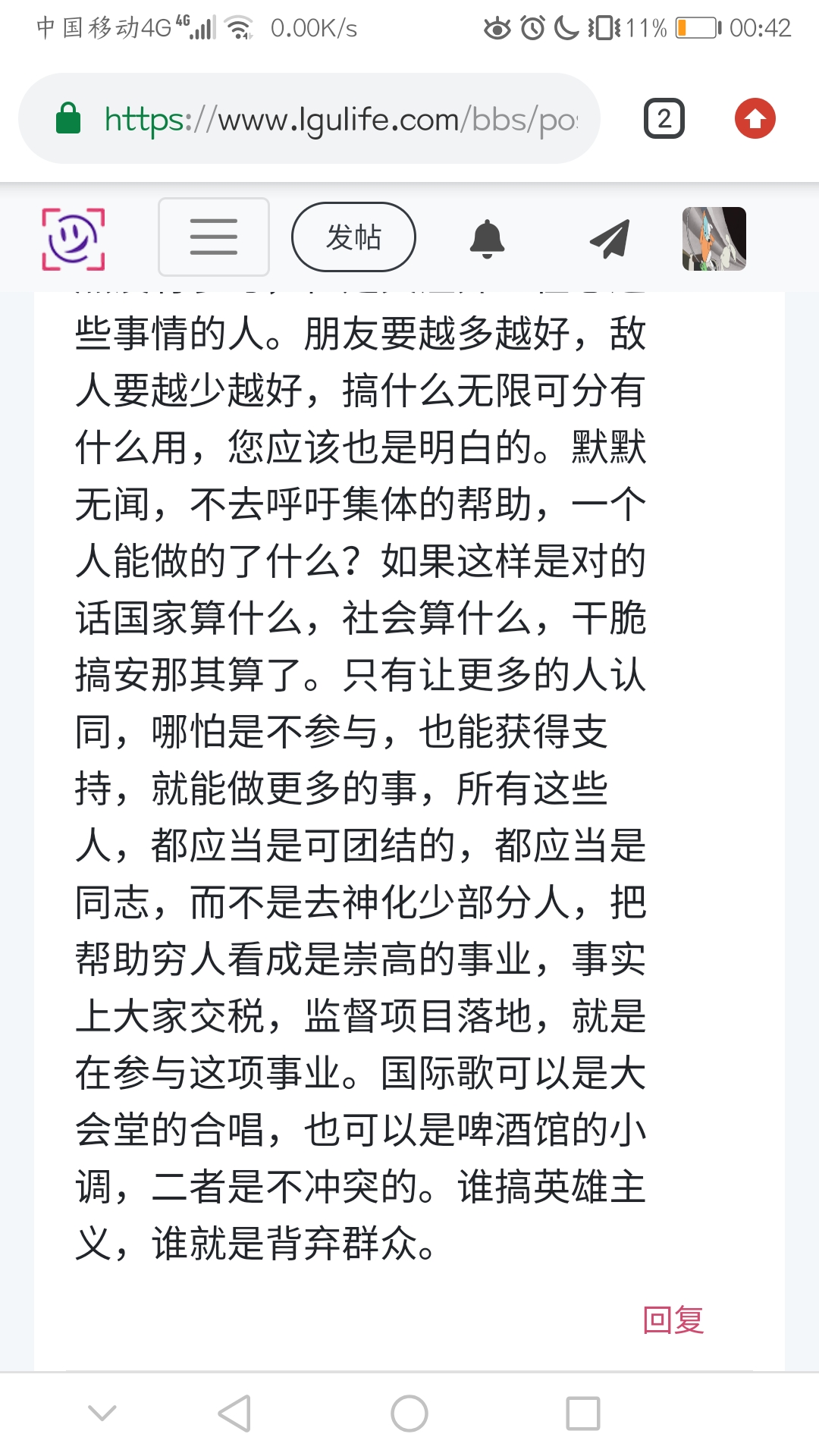819x1456 pixels.
Task: Open messages via paper plane icon
Action: click(x=610, y=239)
